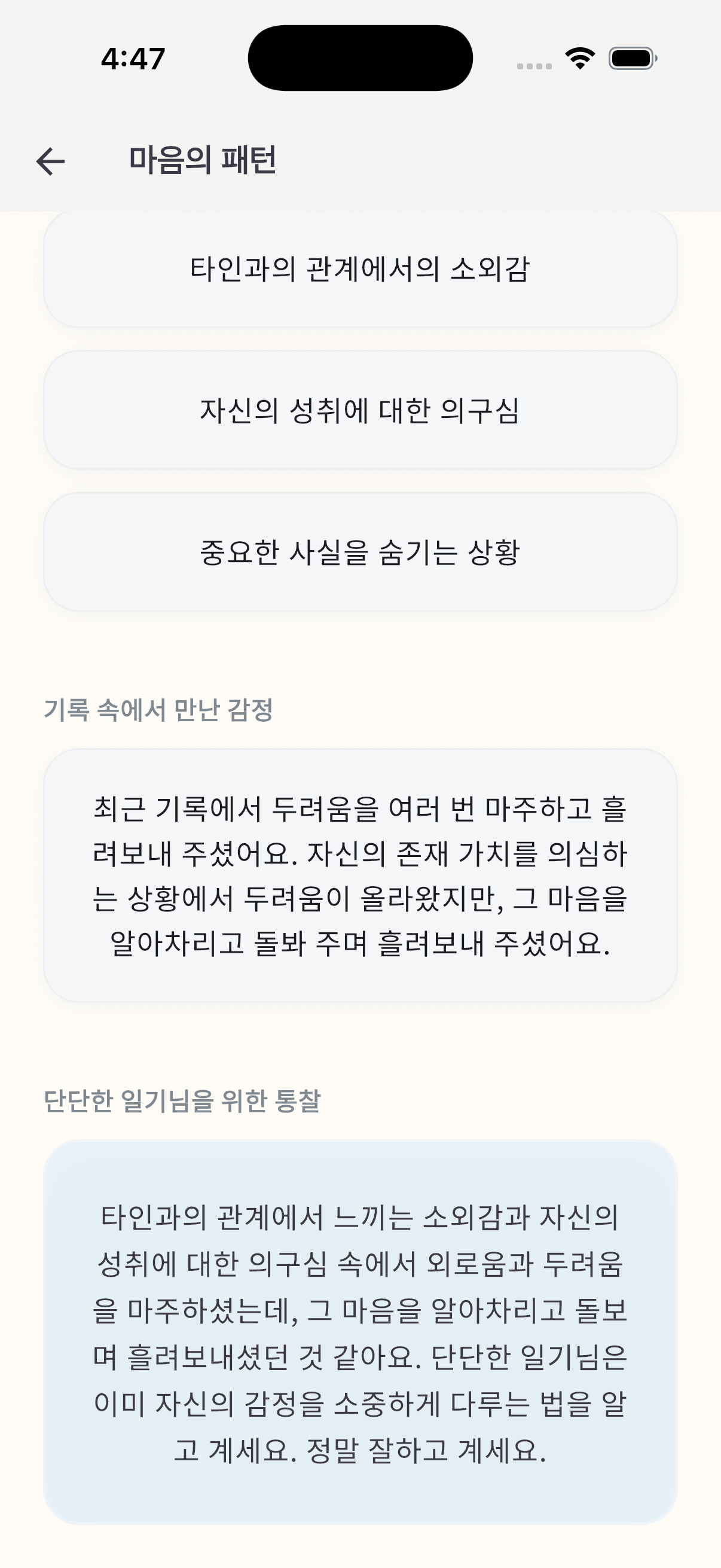Toggle the first pattern card selection
The image size is (721, 1568).
(360, 270)
